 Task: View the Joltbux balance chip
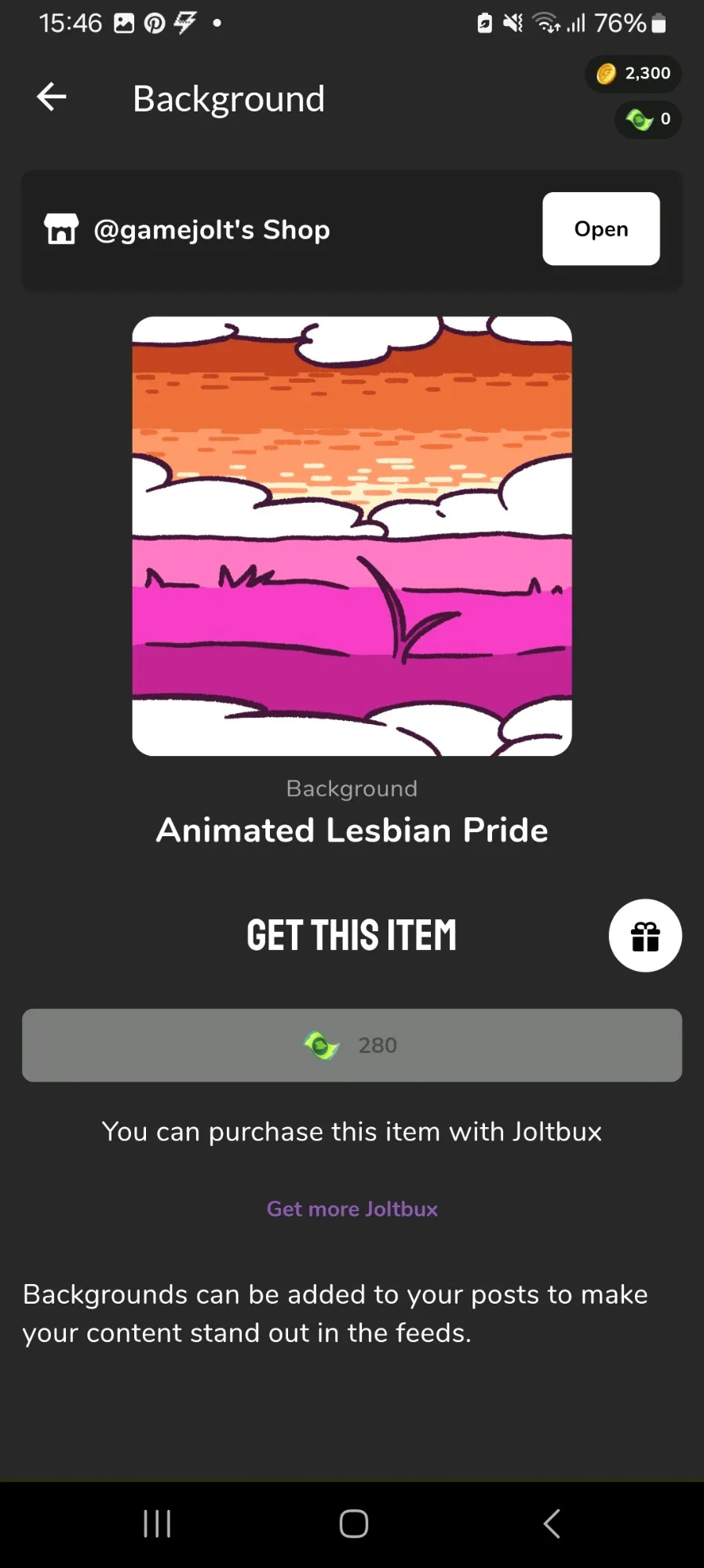point(648,120)
